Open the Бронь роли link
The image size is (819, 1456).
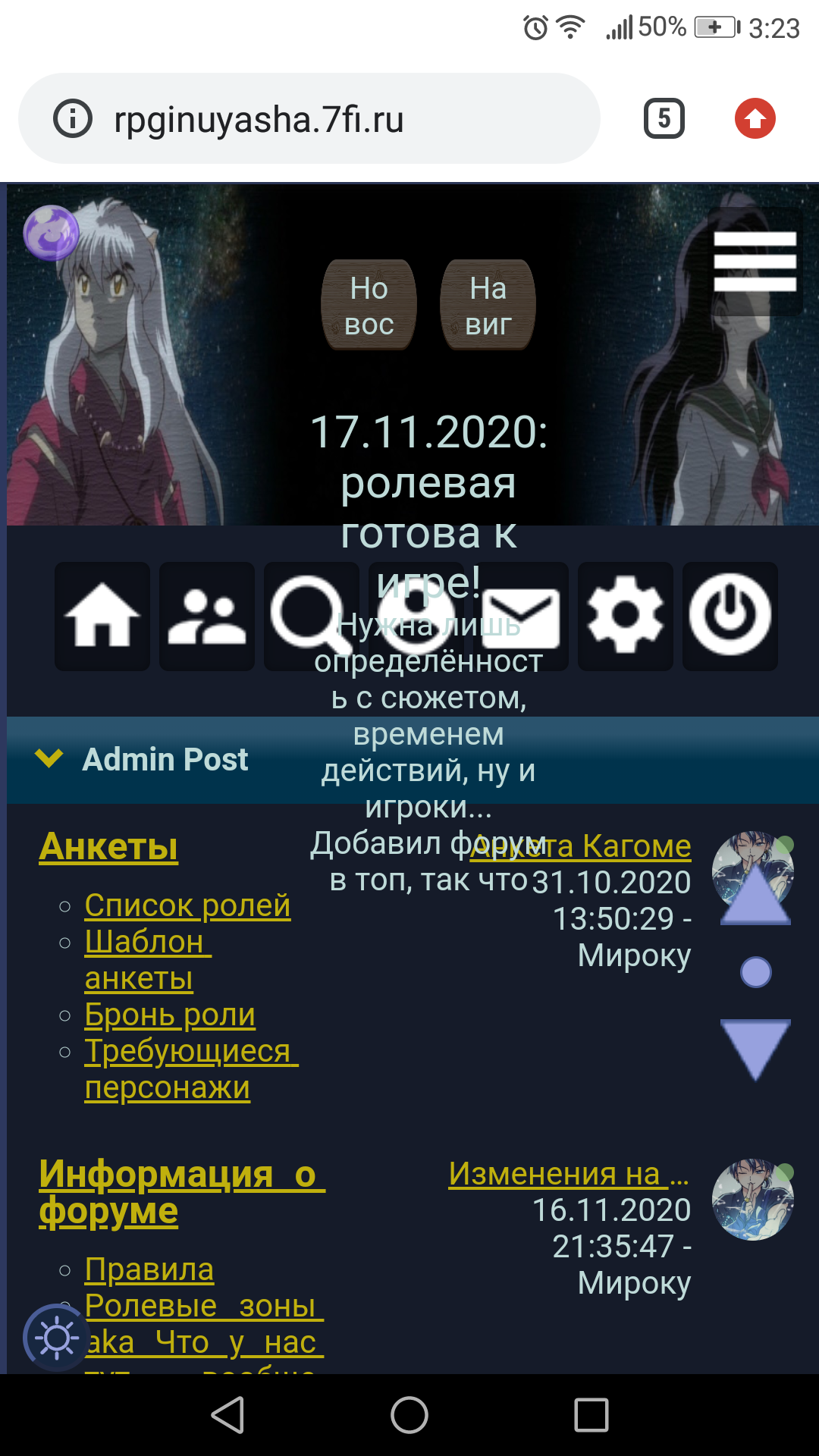[x=170, y=1015]
